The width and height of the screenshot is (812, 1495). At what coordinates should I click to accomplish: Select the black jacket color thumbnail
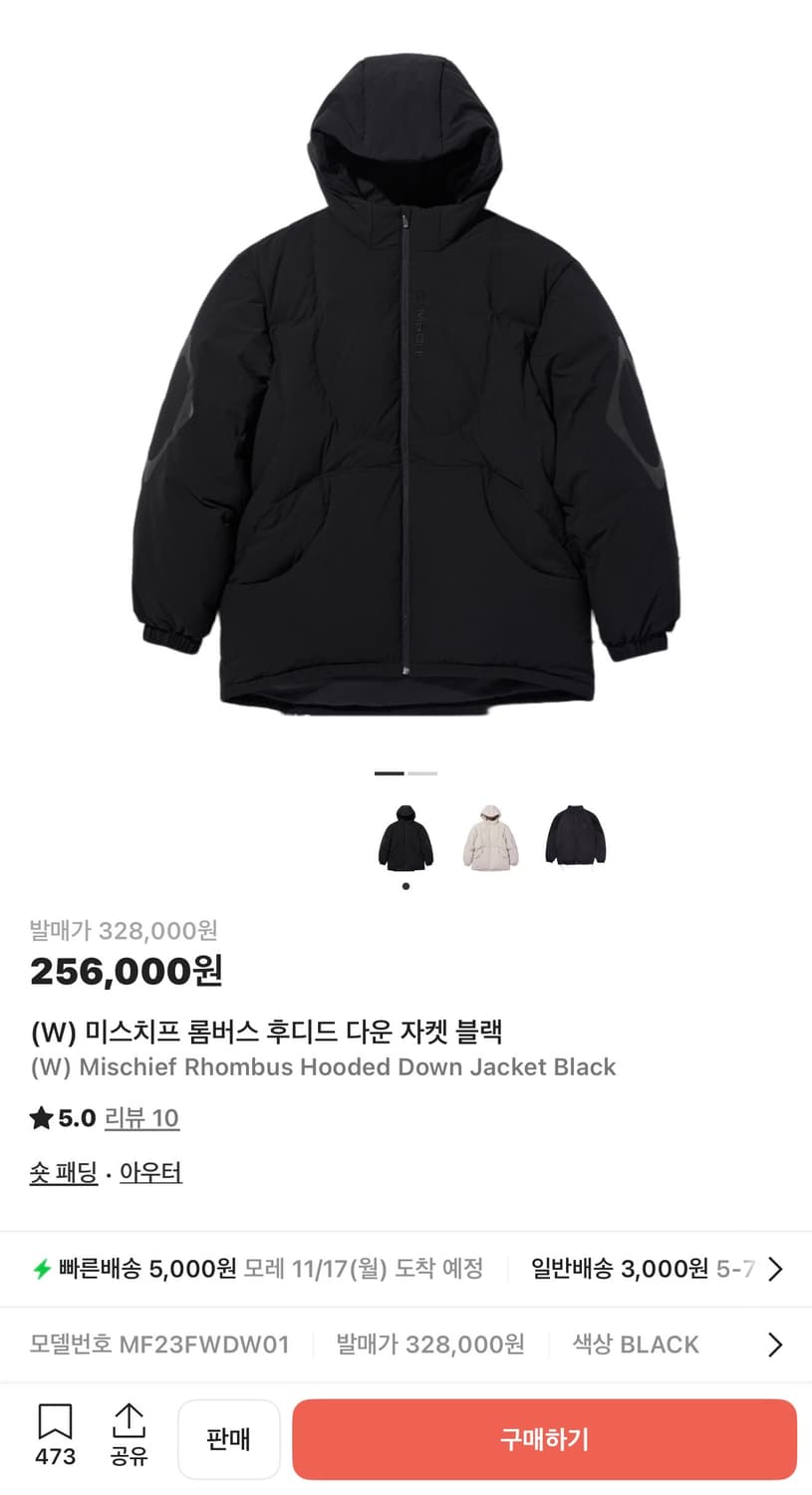click(x=406, y=838)
